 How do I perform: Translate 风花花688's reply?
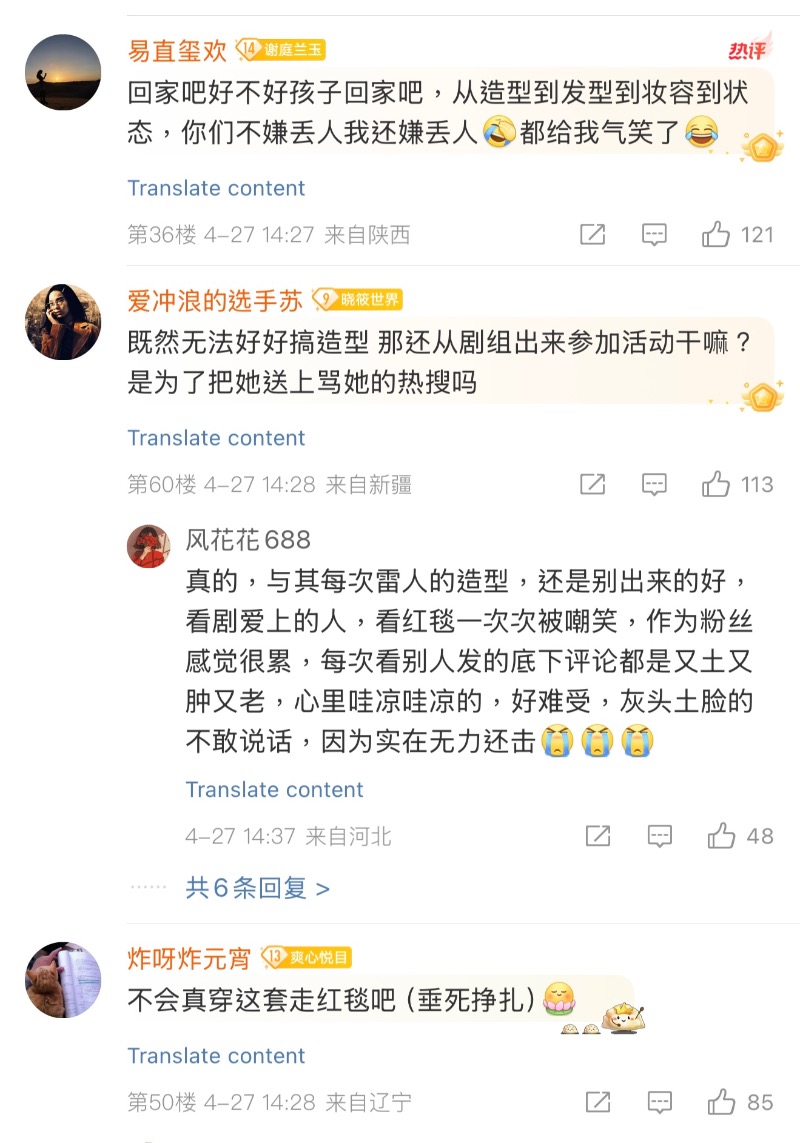click(x=274, y=789)
